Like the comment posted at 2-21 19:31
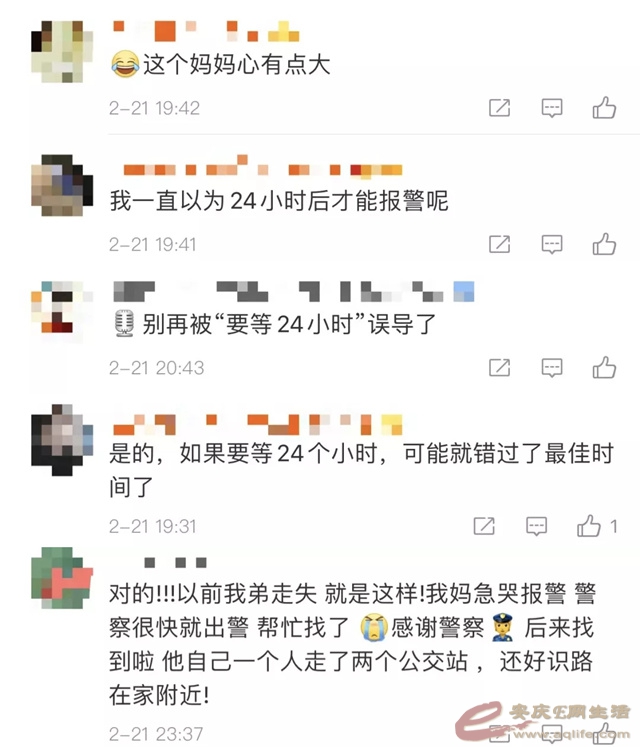This screenshot has height=747, width=640. coord(590,525)
